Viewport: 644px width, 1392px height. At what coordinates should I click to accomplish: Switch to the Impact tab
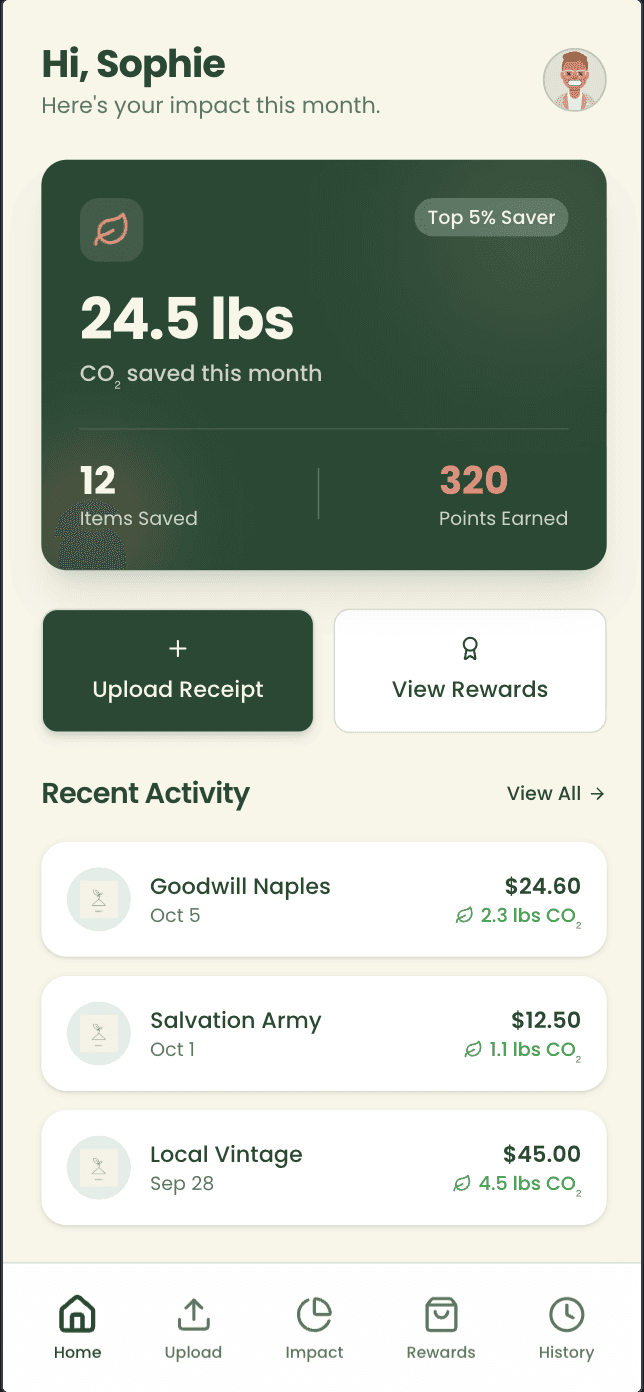pyautogui.click(x=314, y=1328)
